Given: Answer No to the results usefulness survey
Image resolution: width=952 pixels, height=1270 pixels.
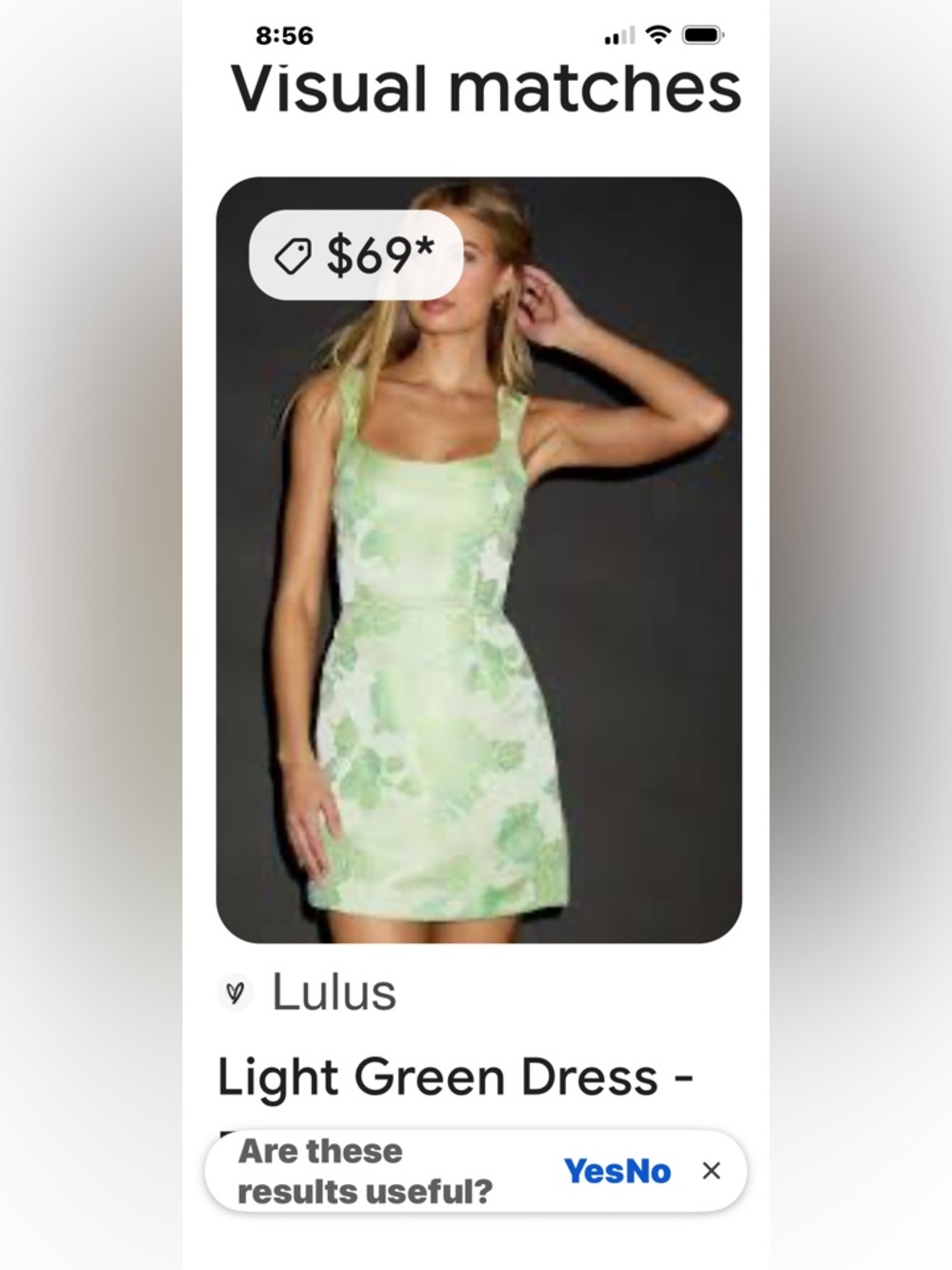Looking at the screenshot, I should [649, 1171].
